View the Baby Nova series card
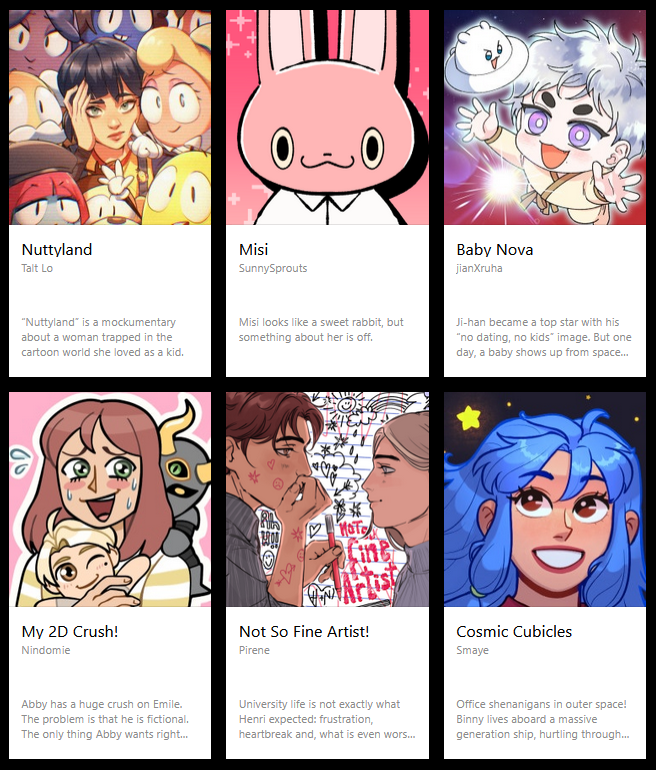656x770 pixels. pos(544,192)
